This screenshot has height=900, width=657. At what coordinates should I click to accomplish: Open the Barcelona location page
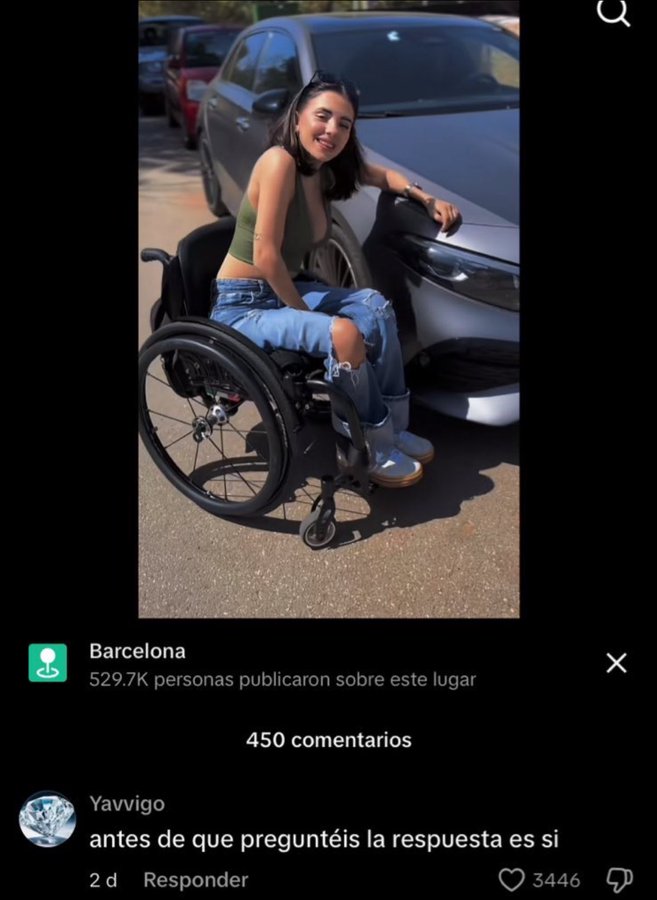coord(138,651)
